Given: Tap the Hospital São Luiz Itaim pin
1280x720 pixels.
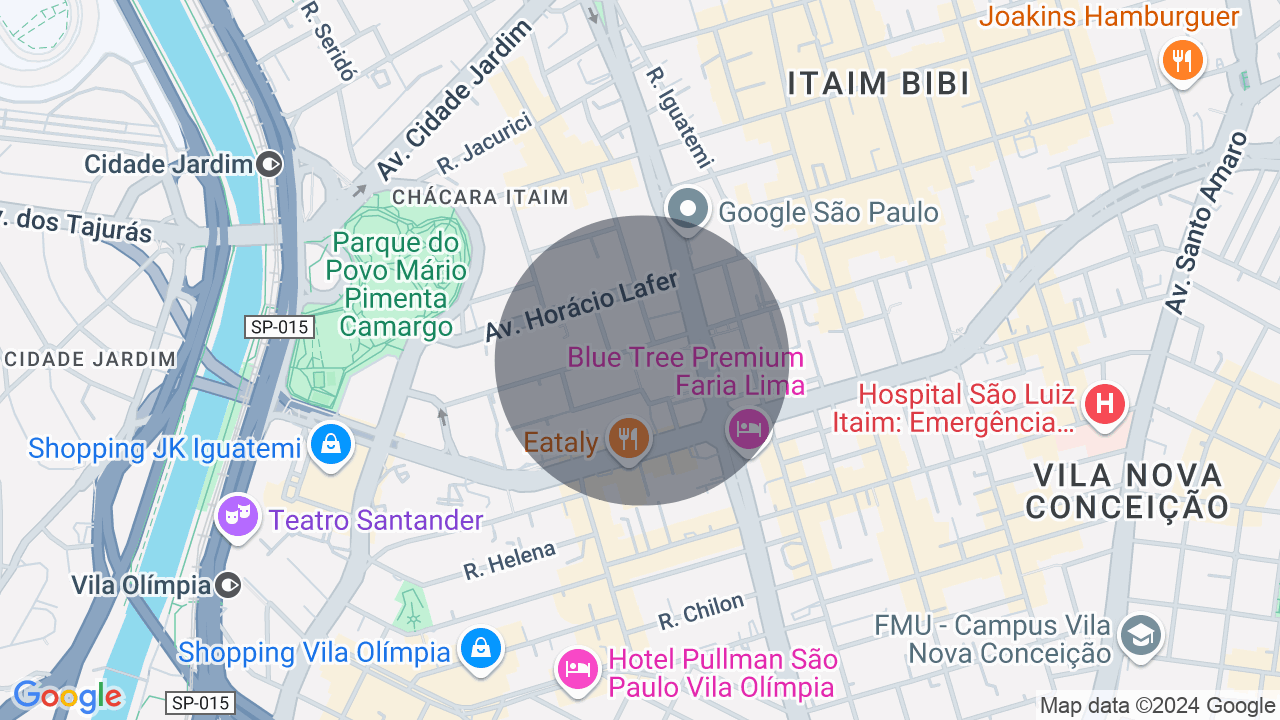Looking at the screenshot, I should [1105, 404].
